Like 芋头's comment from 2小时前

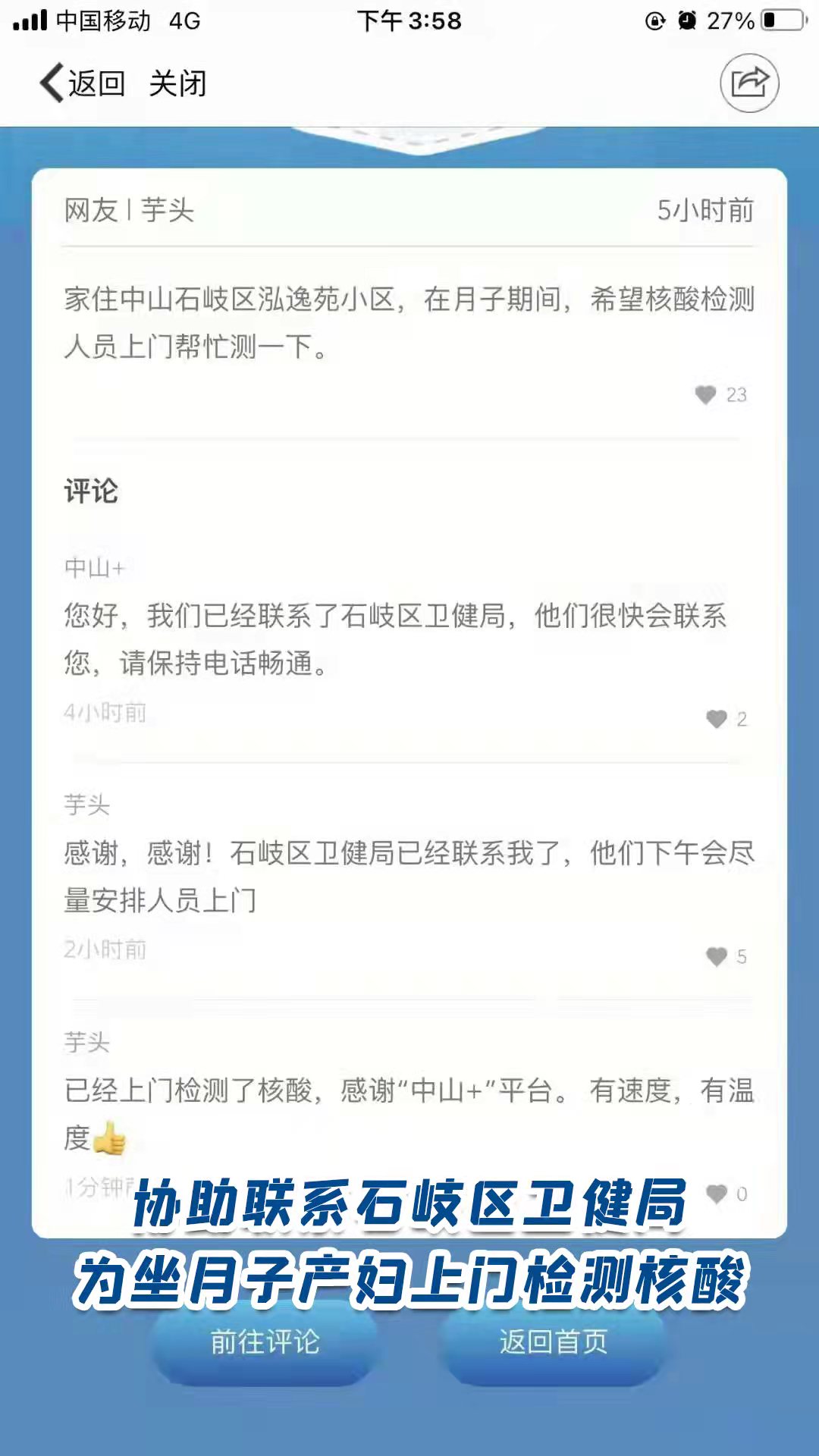pos(717,956)
